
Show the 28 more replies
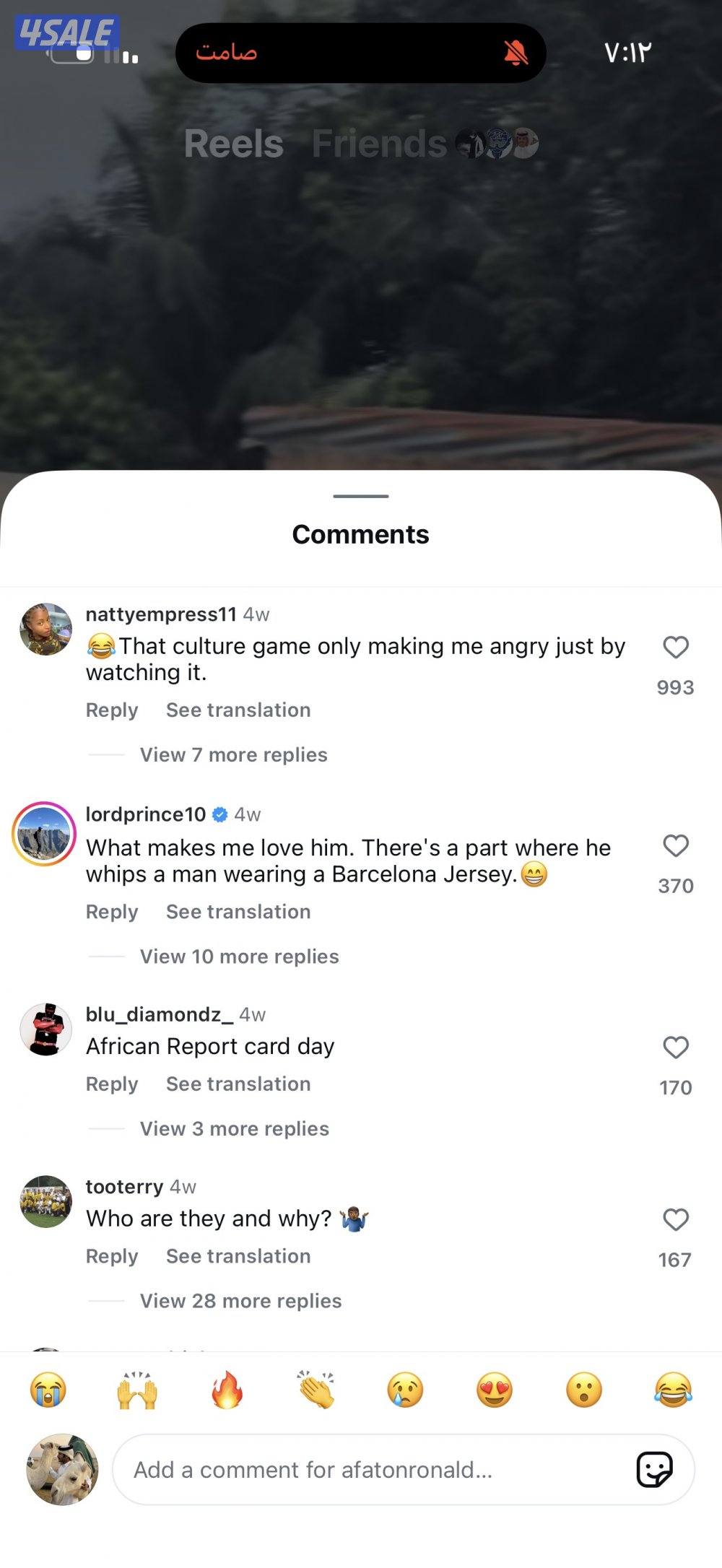click(x=240, y=1301)
